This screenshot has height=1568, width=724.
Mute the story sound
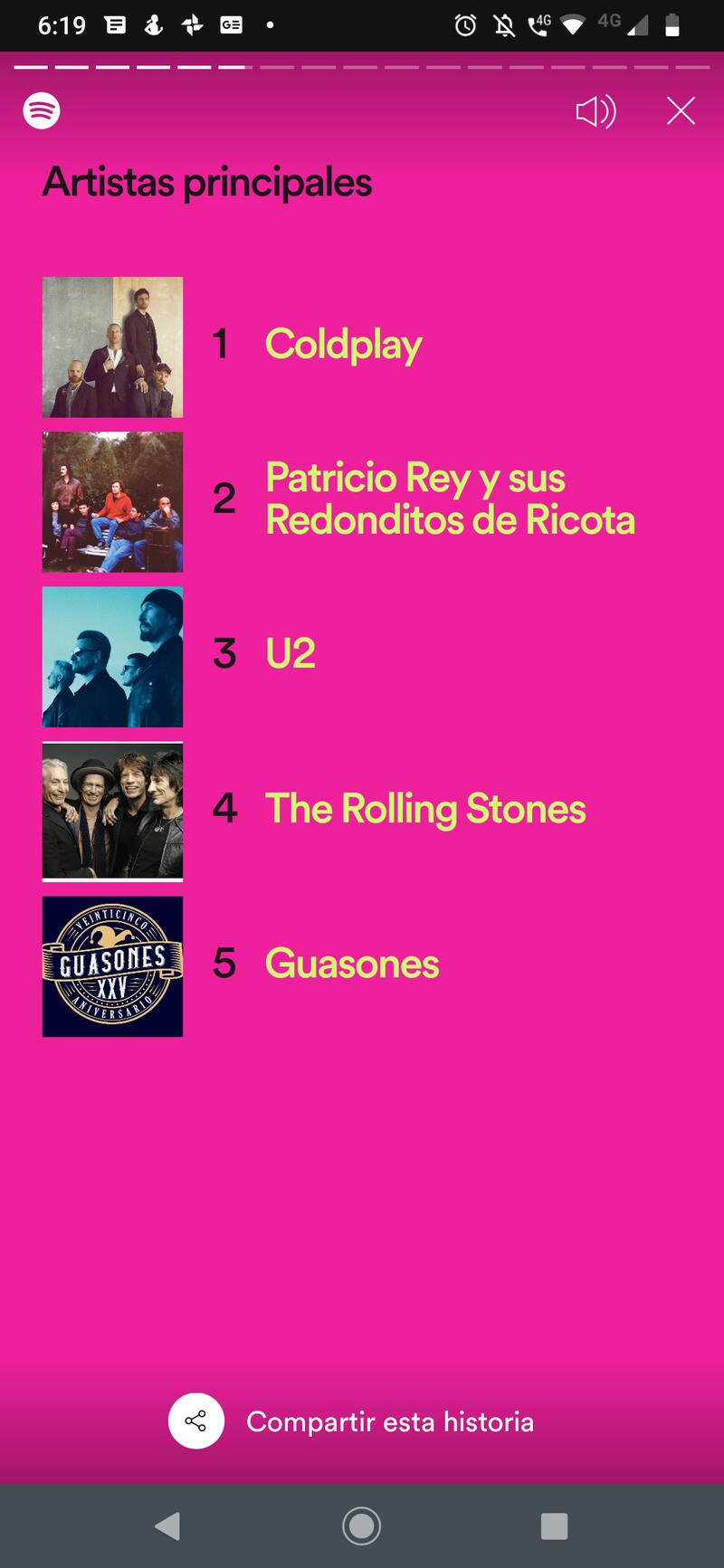point(595,112)
